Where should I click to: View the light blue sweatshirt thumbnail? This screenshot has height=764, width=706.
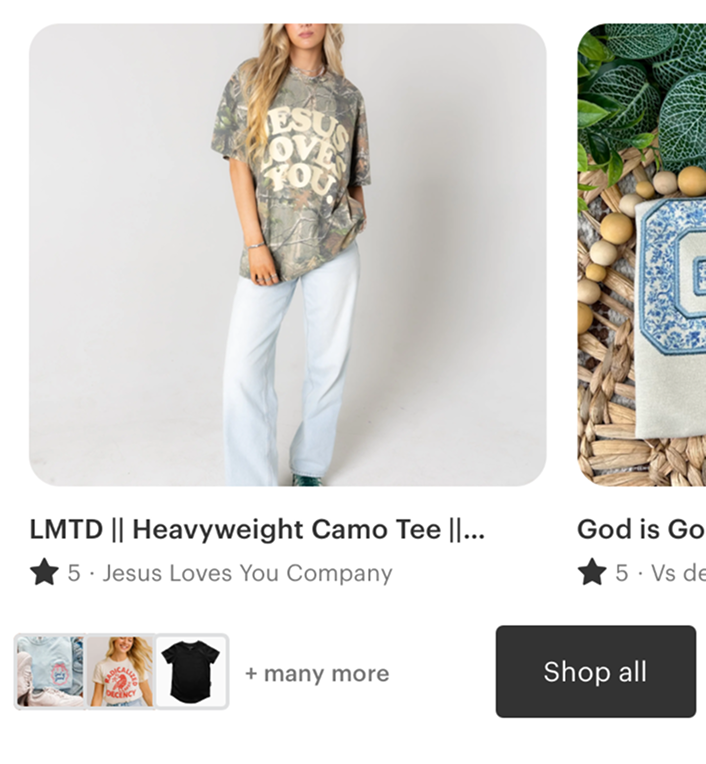(50, 672)
